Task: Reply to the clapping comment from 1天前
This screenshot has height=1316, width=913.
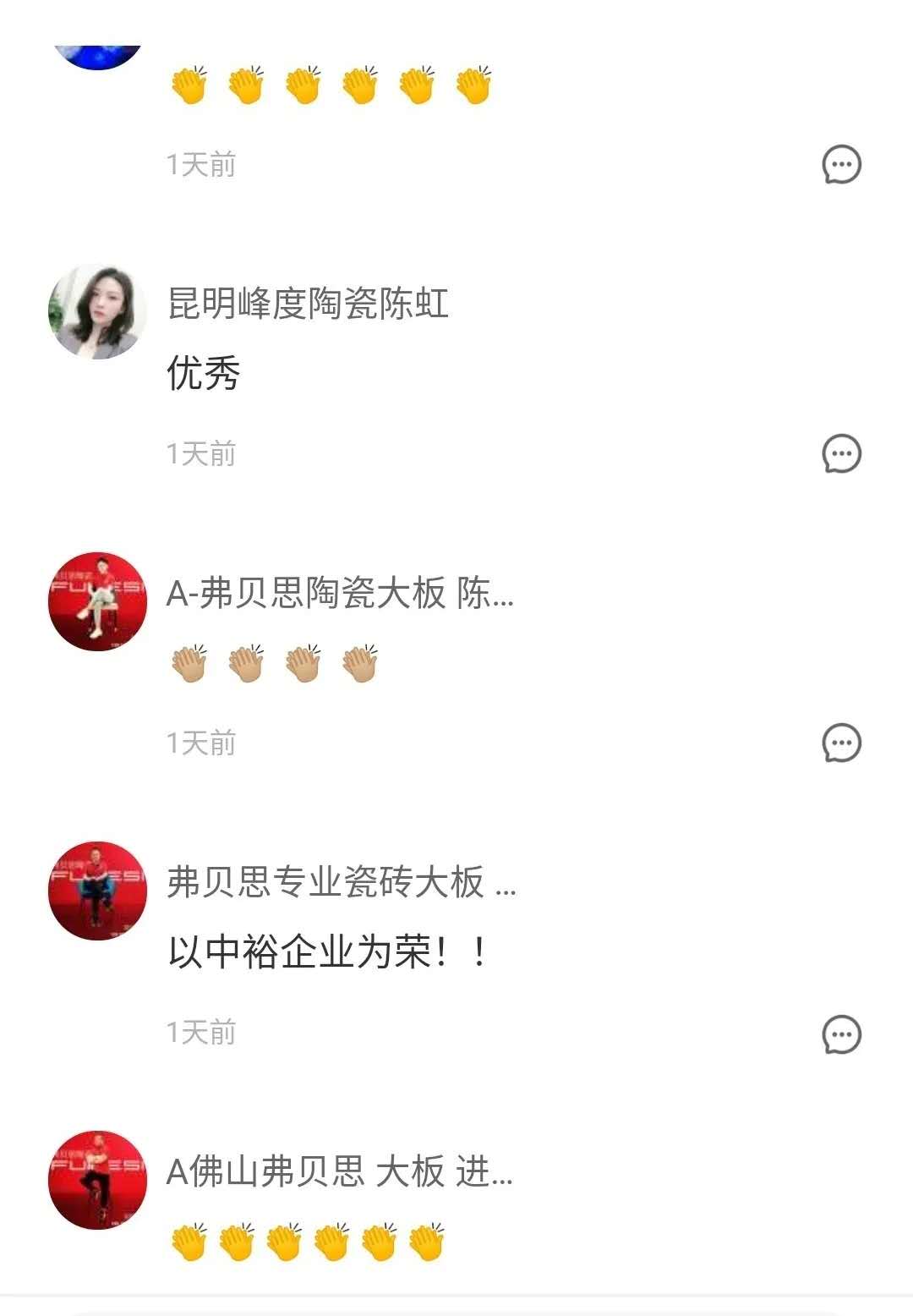Action: 841,165
